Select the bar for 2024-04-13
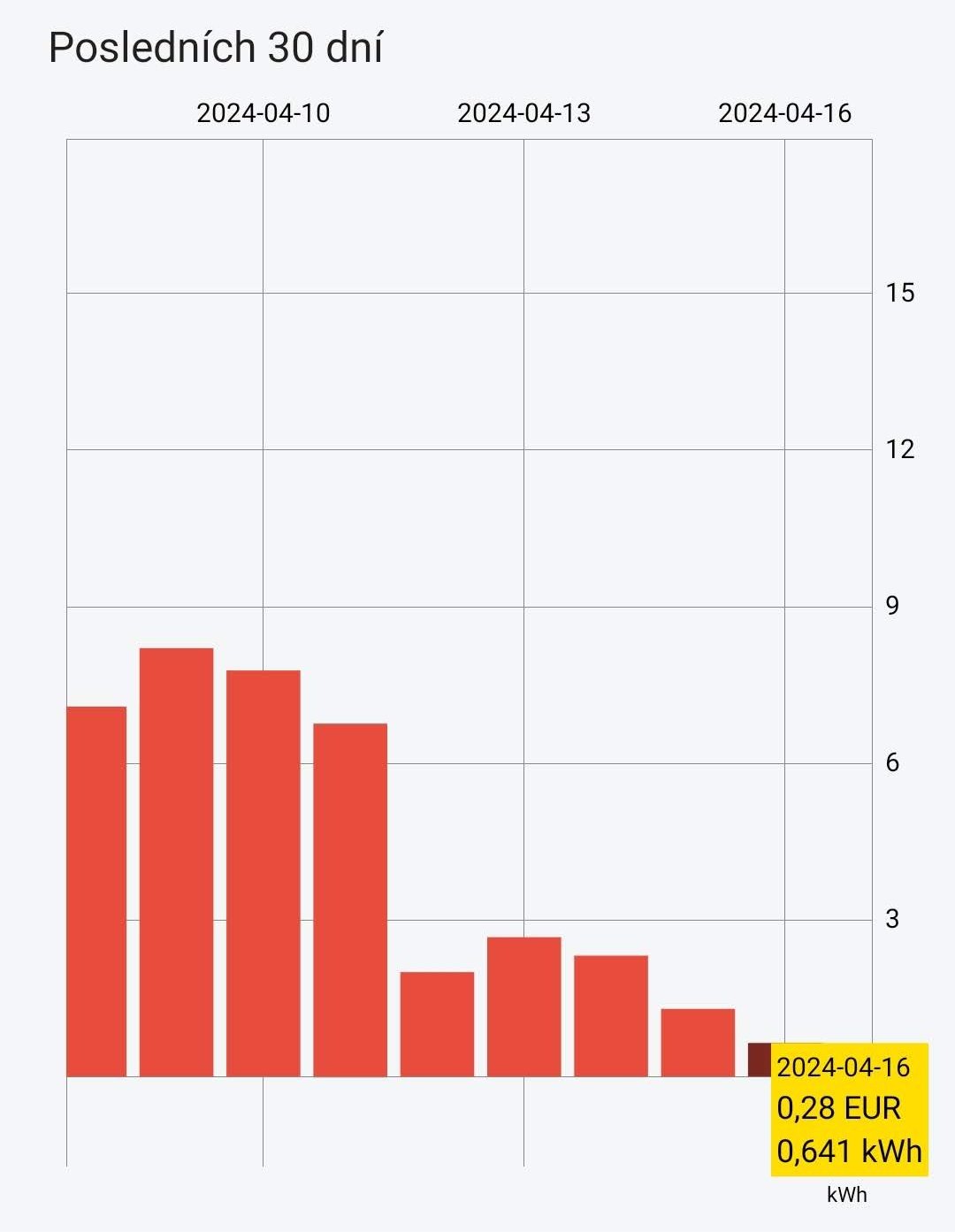Screen dimensions: 955x1232 (523, 1008)
